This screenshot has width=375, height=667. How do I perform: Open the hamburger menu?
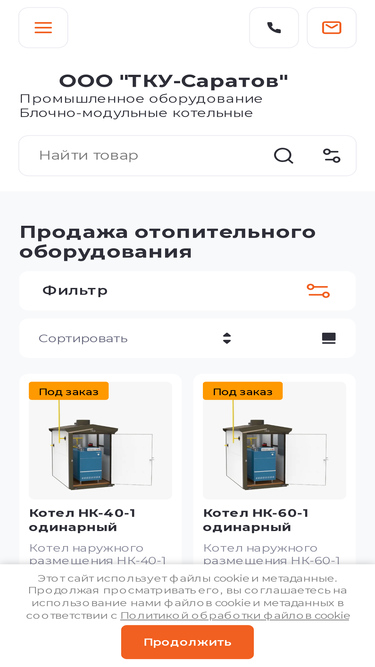[43, 28]
